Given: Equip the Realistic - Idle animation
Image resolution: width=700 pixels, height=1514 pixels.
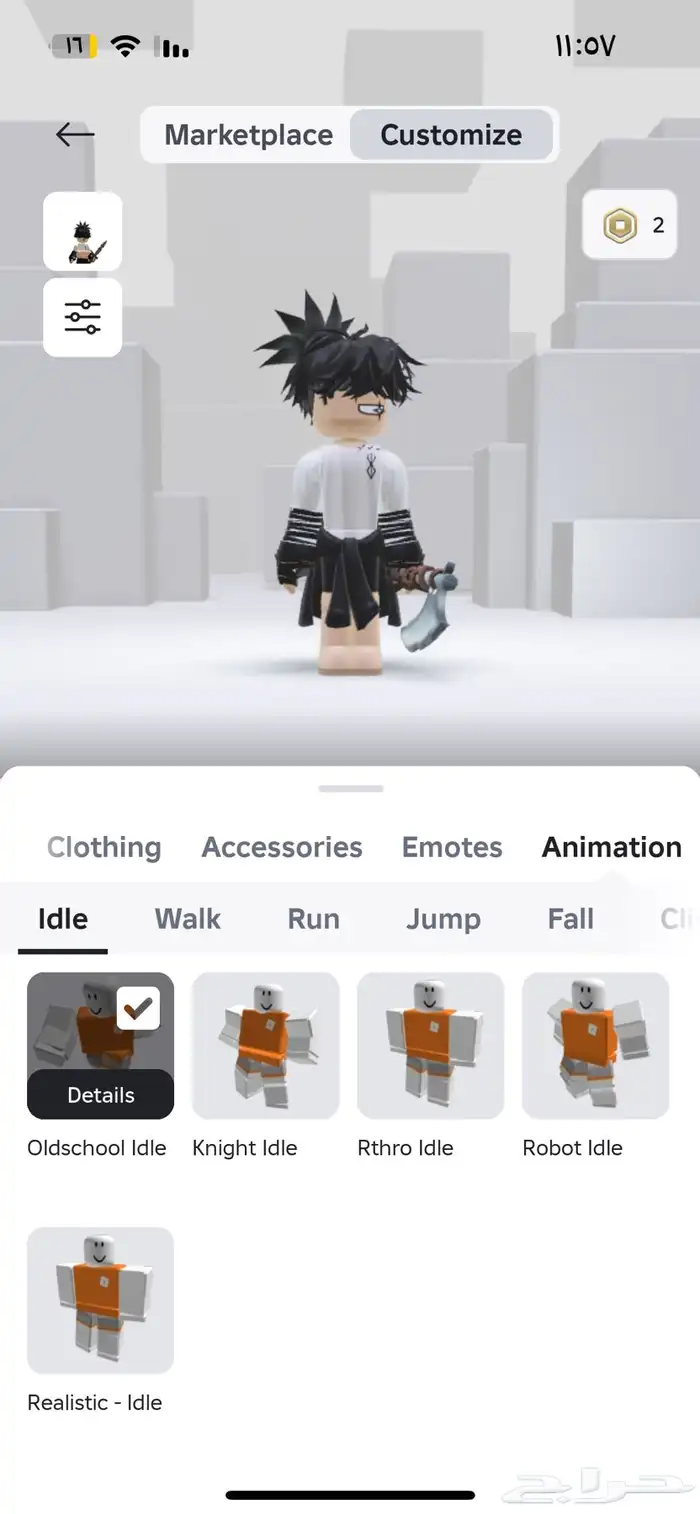Looking at the screenshot, I should pyautogui.click(x=100, y=1300).
